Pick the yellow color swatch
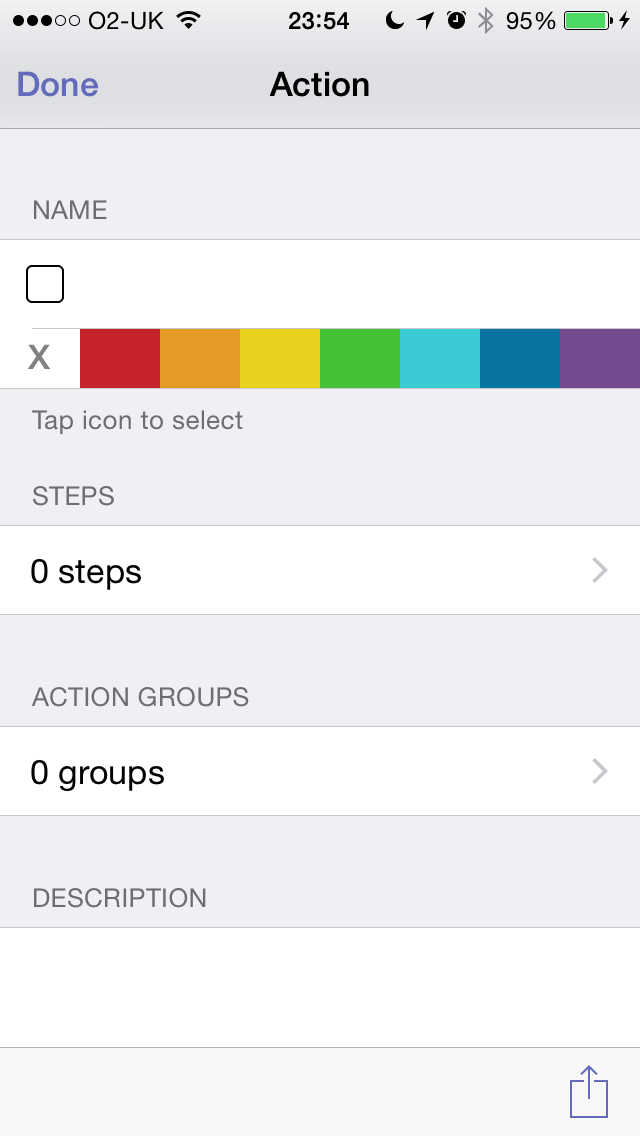Image resolution: width=640 pixels, height=1136 pixels. pyautogui.click(x=280, y=358)
